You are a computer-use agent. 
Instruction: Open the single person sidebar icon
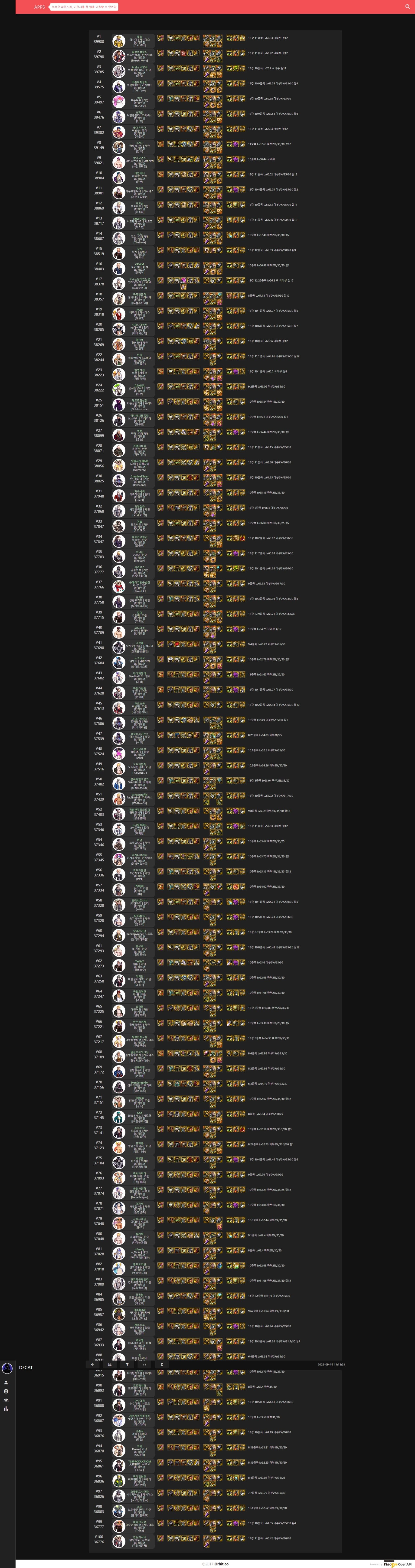click(x=6, y=1382)
